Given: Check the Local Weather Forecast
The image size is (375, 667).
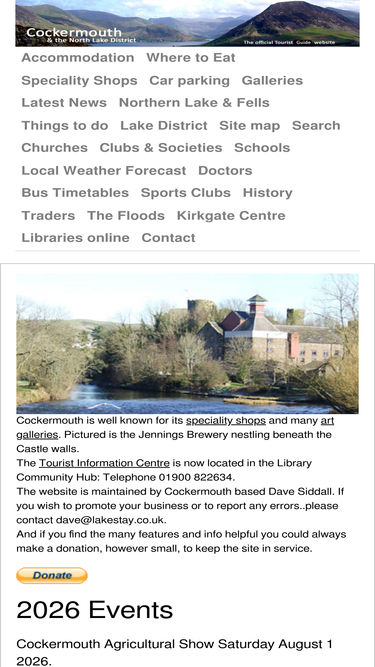Looking at the screenshot, I should pyautogui.click(x=104, y=171).
